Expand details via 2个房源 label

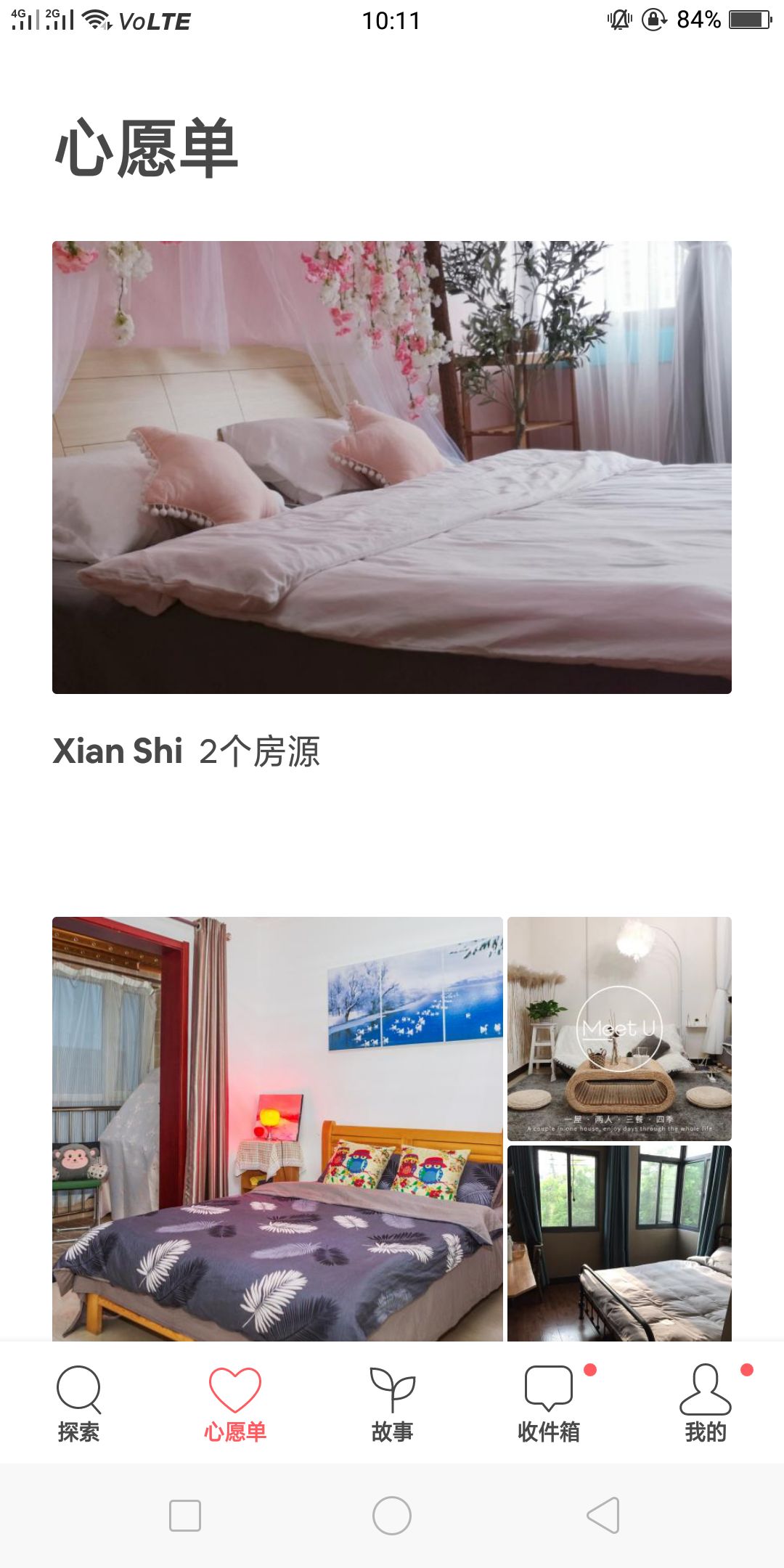(x=263, y=752)
